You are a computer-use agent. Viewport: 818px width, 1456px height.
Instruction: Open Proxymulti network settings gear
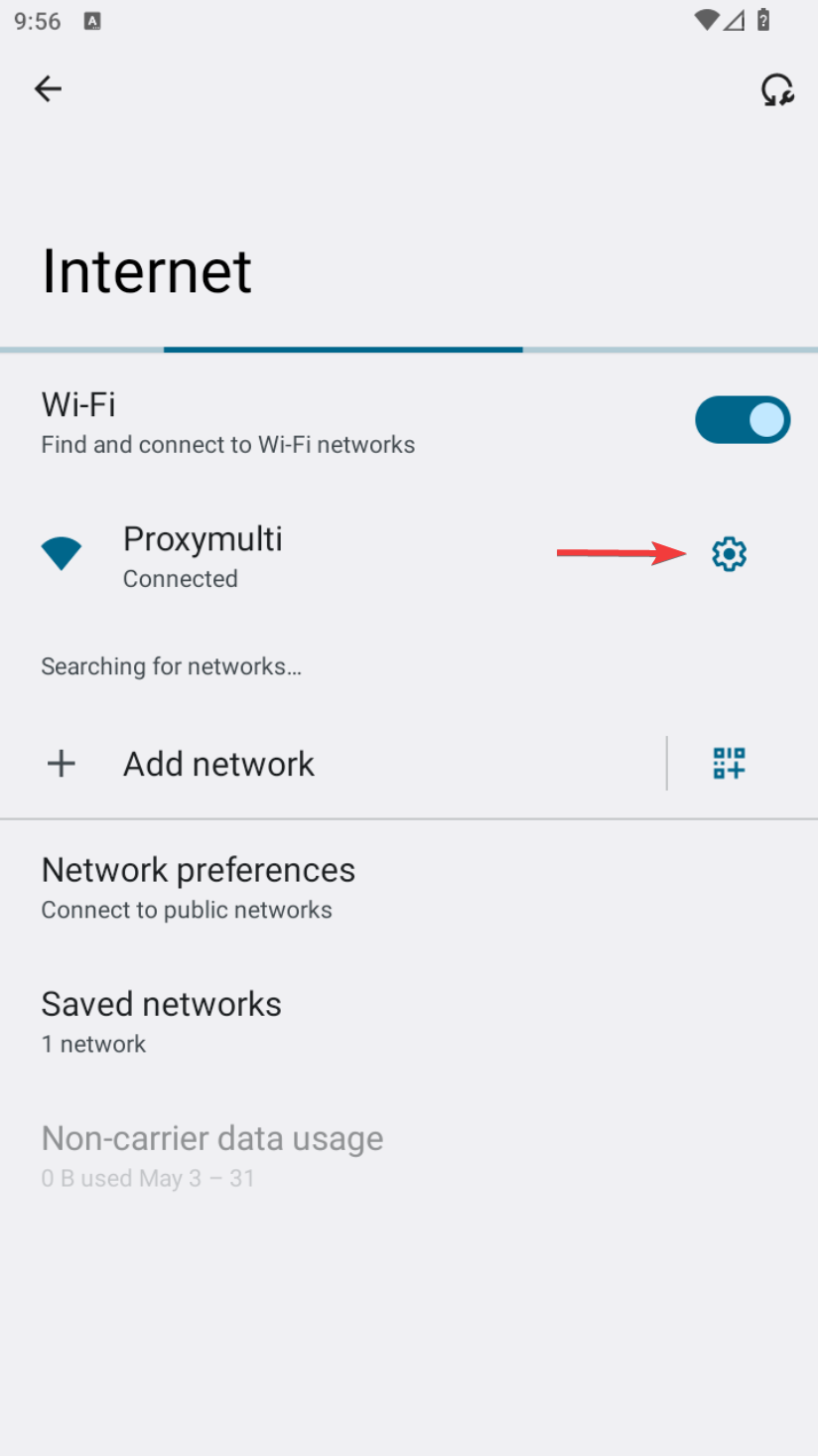[729, 553]
